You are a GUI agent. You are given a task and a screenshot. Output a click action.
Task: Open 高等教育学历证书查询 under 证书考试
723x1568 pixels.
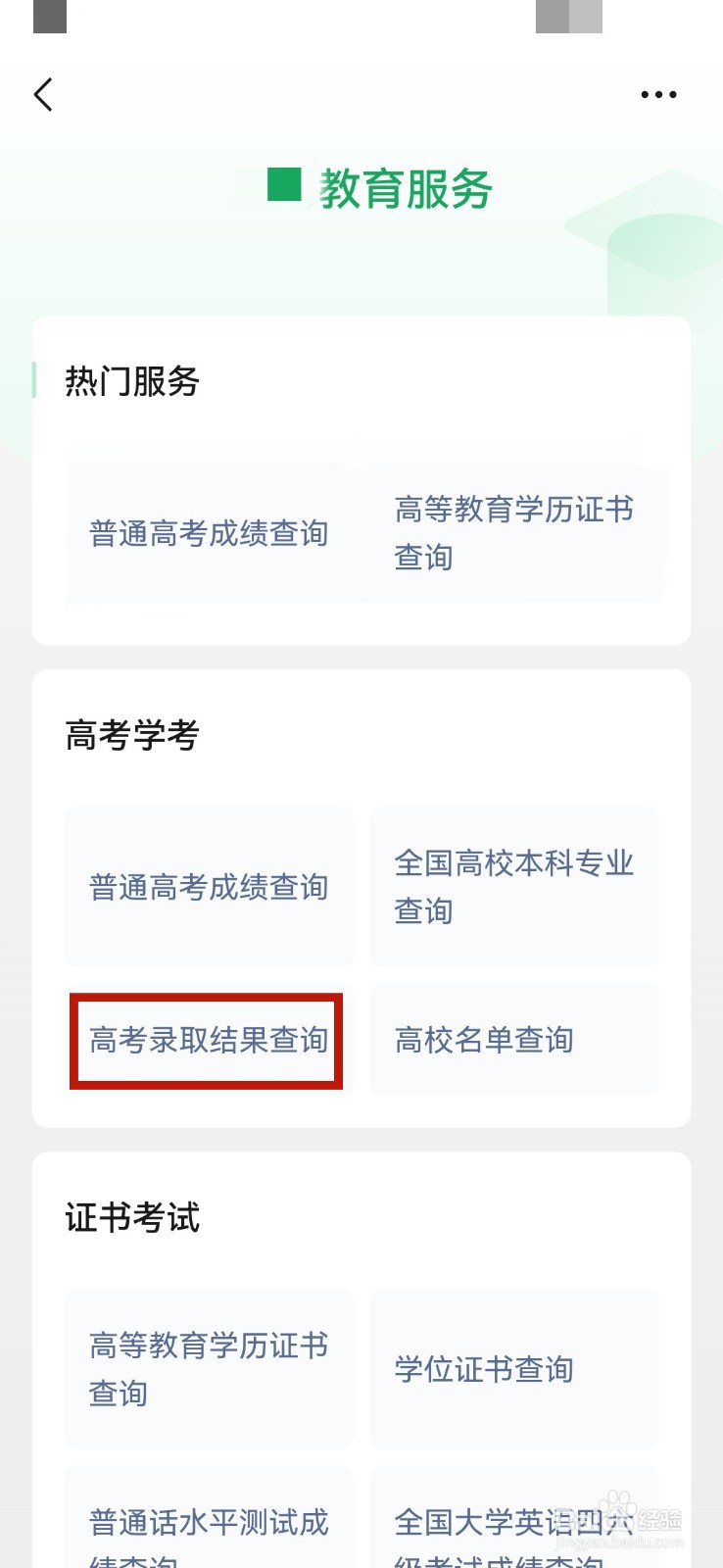[x=209, y=1369]
